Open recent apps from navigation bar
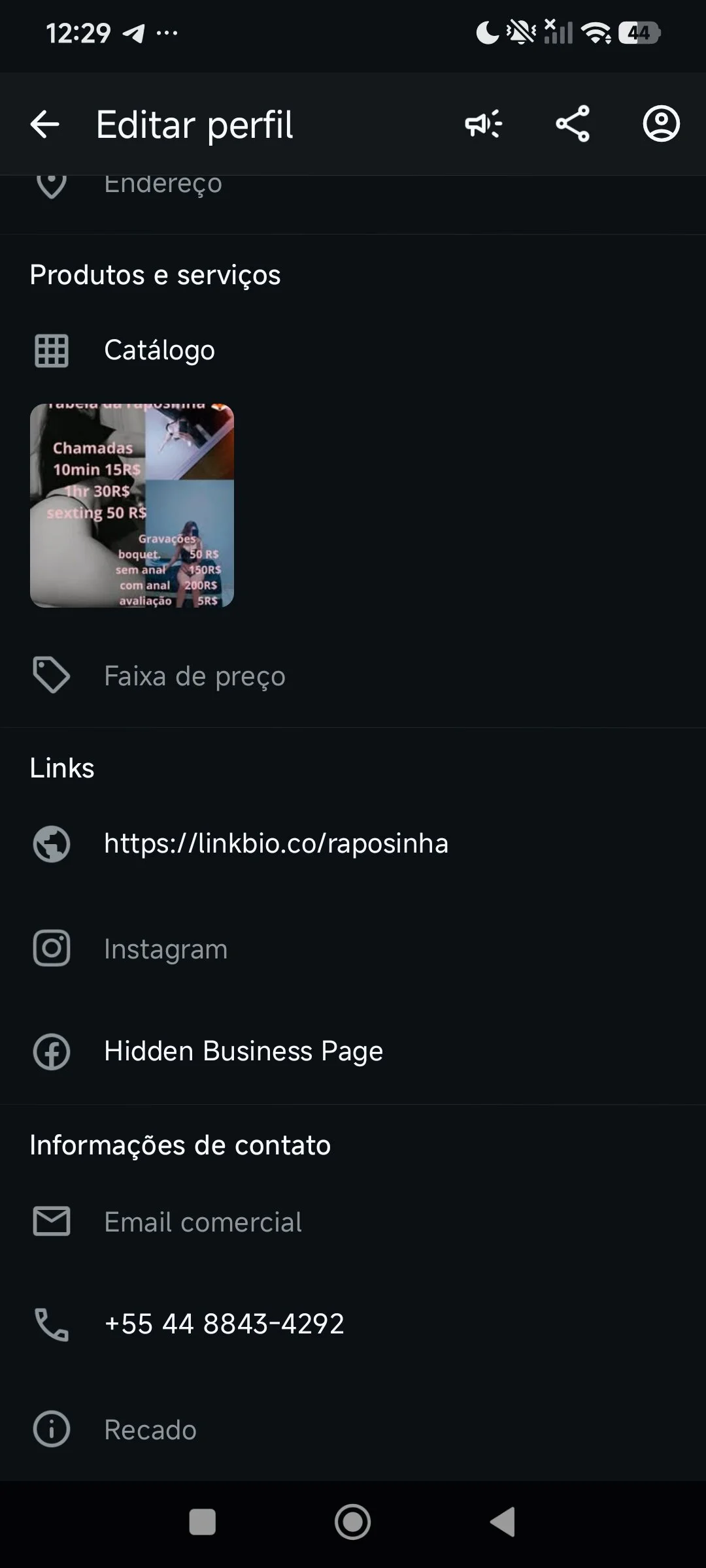Viewport: 706px width, 1568px height. [202, 1522]
